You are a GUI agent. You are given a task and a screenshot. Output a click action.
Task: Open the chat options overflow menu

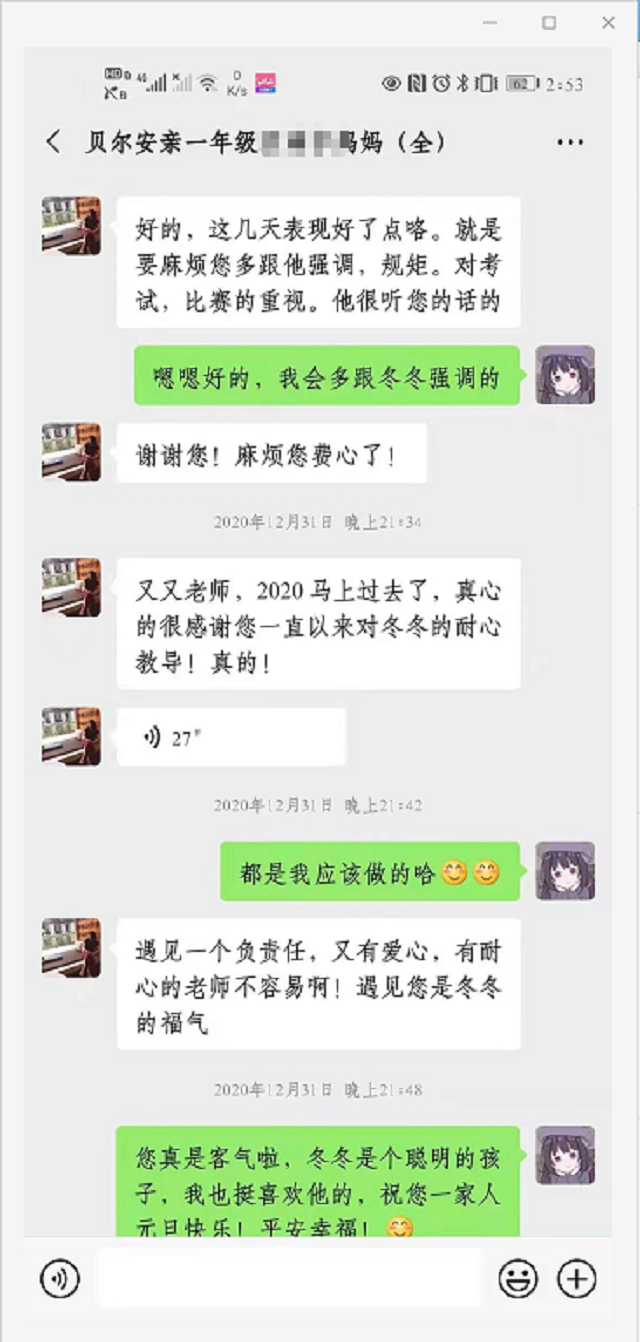pos(570,142)
